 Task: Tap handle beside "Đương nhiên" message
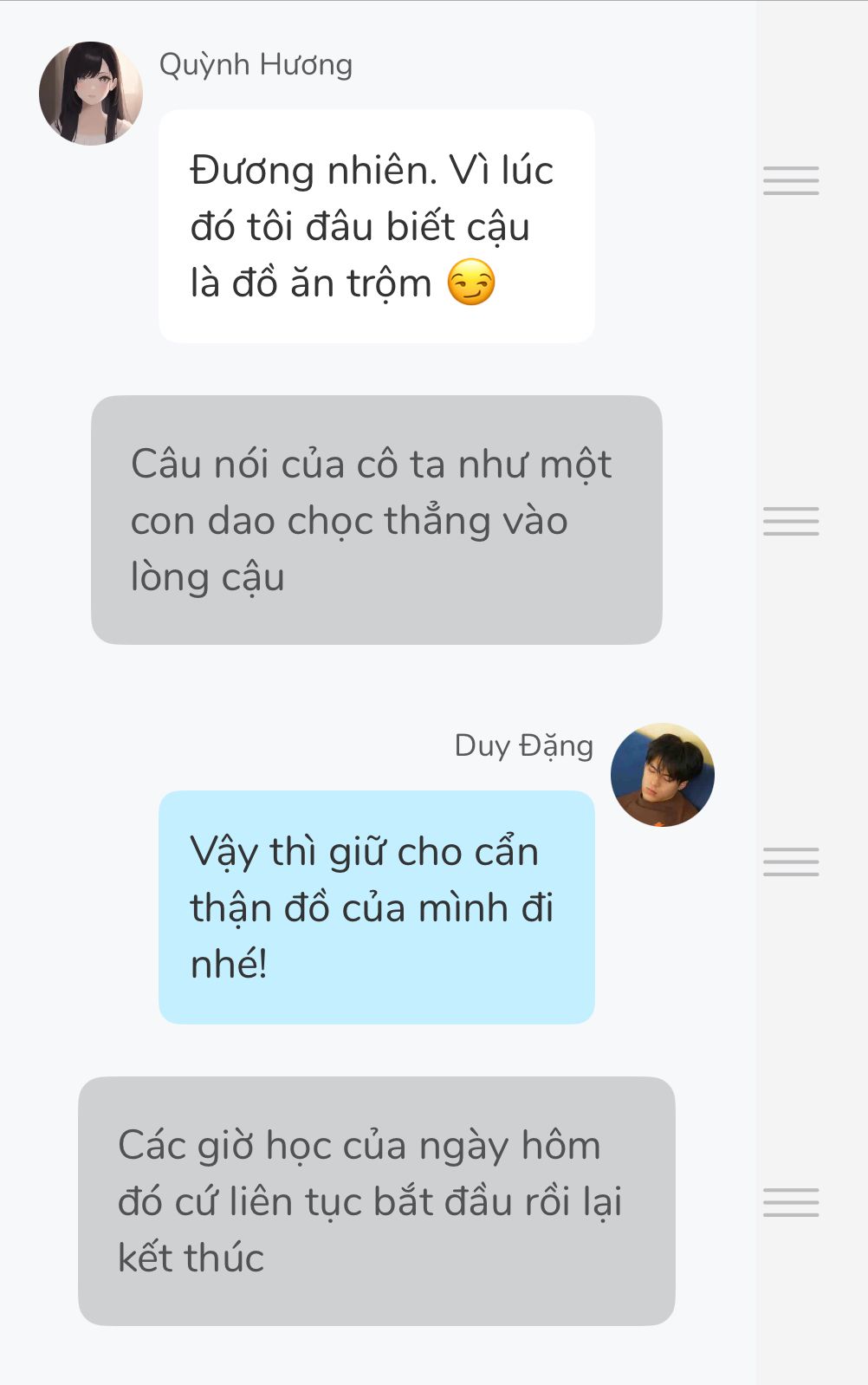[x=790, y=180]
